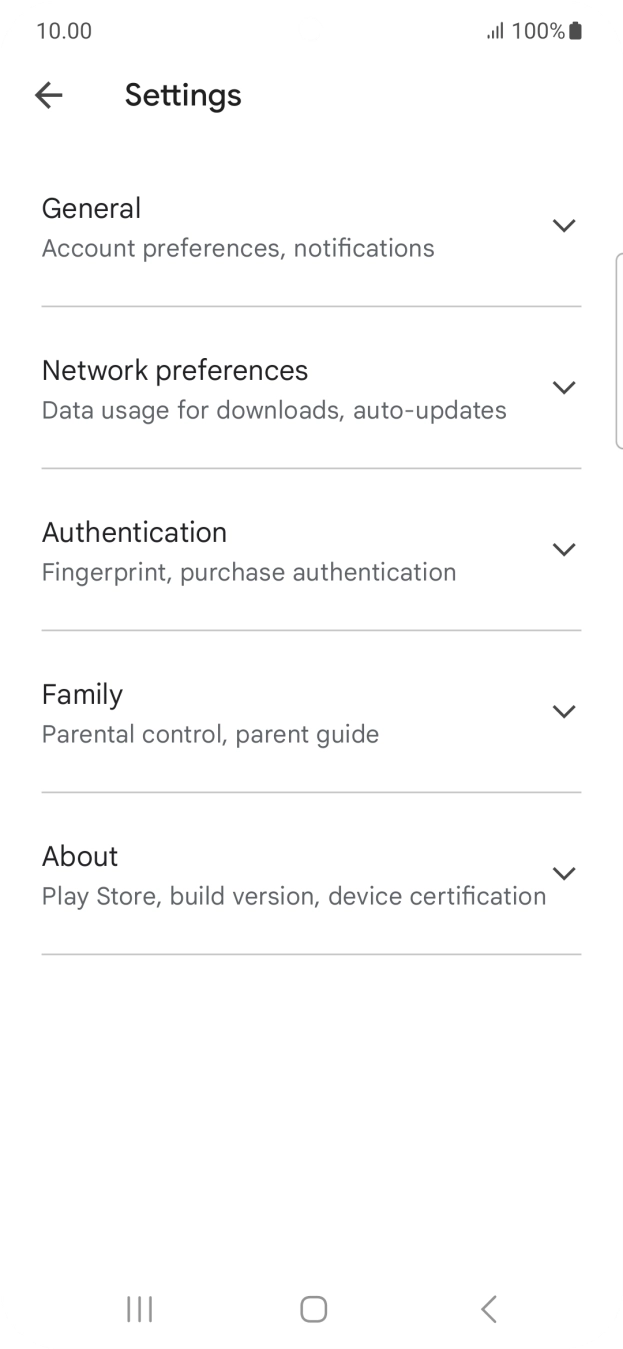The height and width of the screenshot is (1349, 623).
Task: Open recent apps from the navigation bar
Action: point(140,1309)
